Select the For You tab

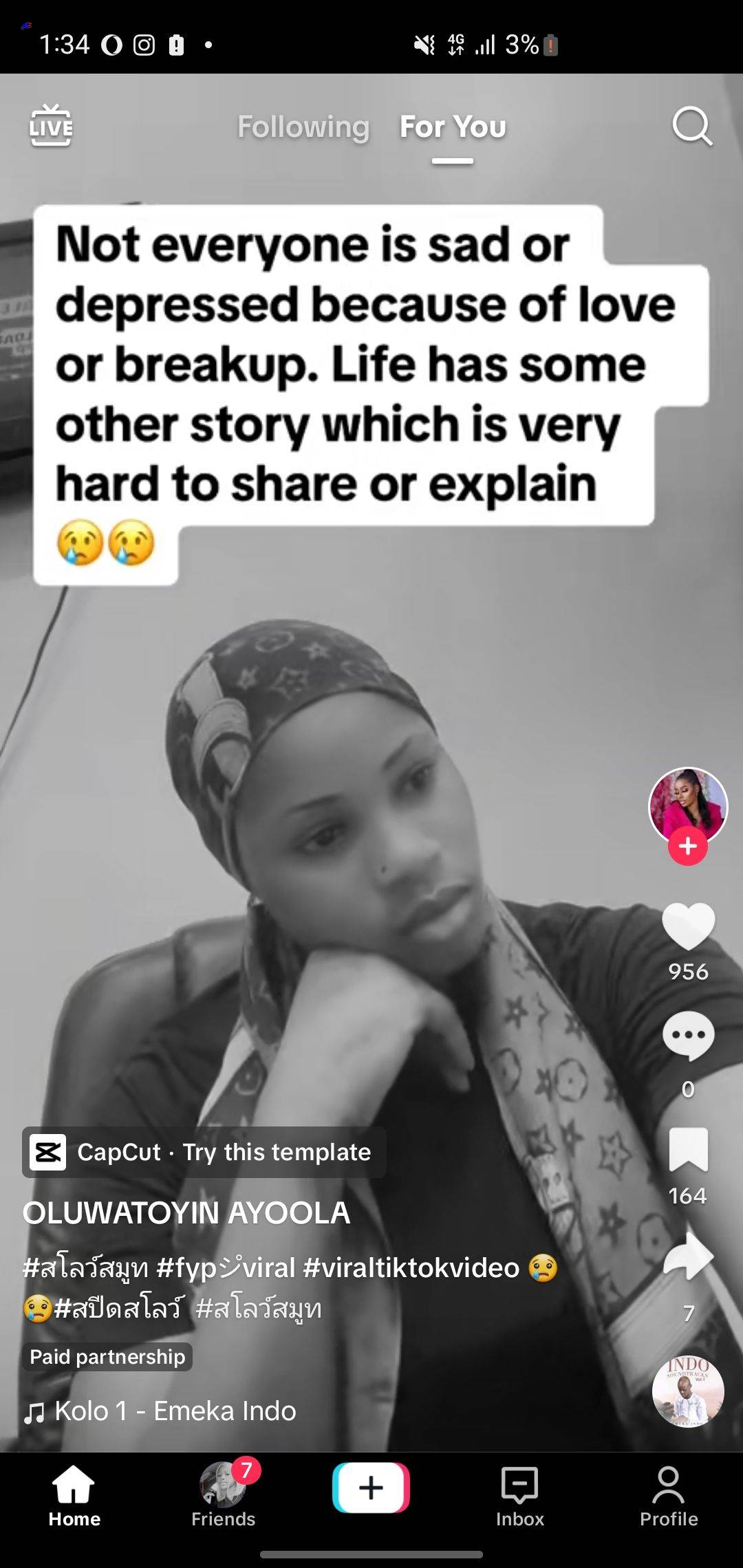click(x=453, y=127)
